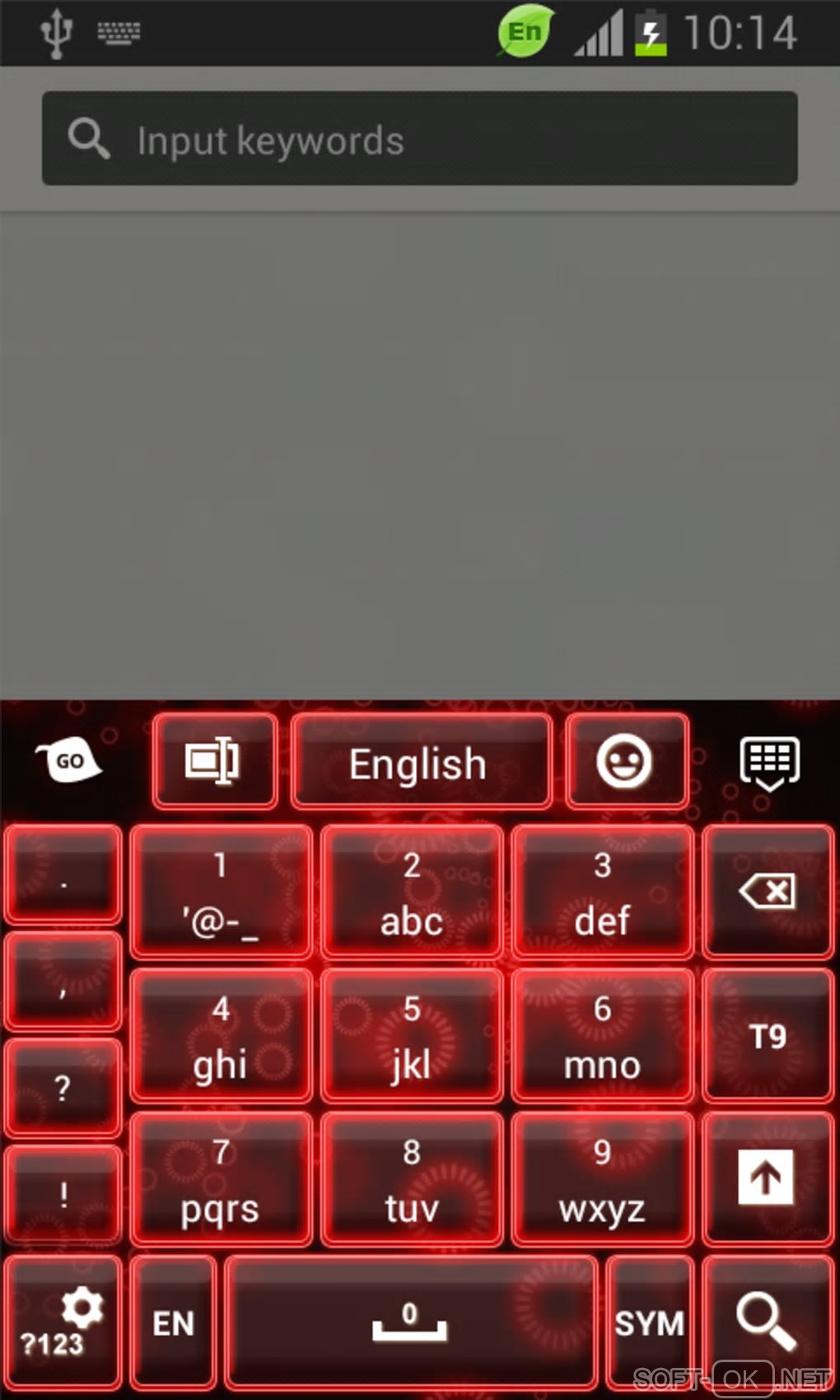Tap the 5 jkl key
The height and width of the screenshot is (1400, 840).
(x=412, y=1037)
